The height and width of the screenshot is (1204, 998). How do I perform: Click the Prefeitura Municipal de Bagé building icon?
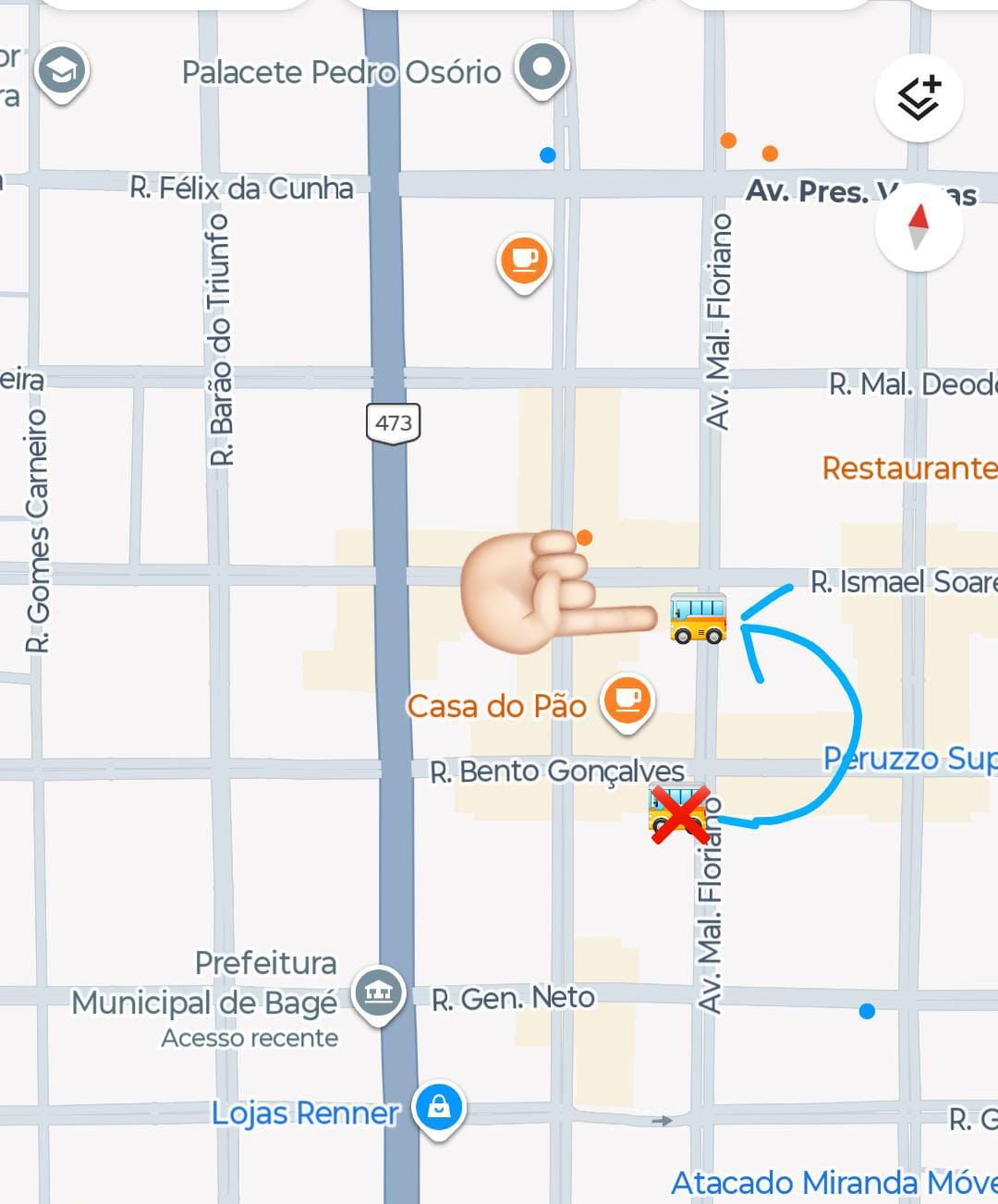coord(380,992)
